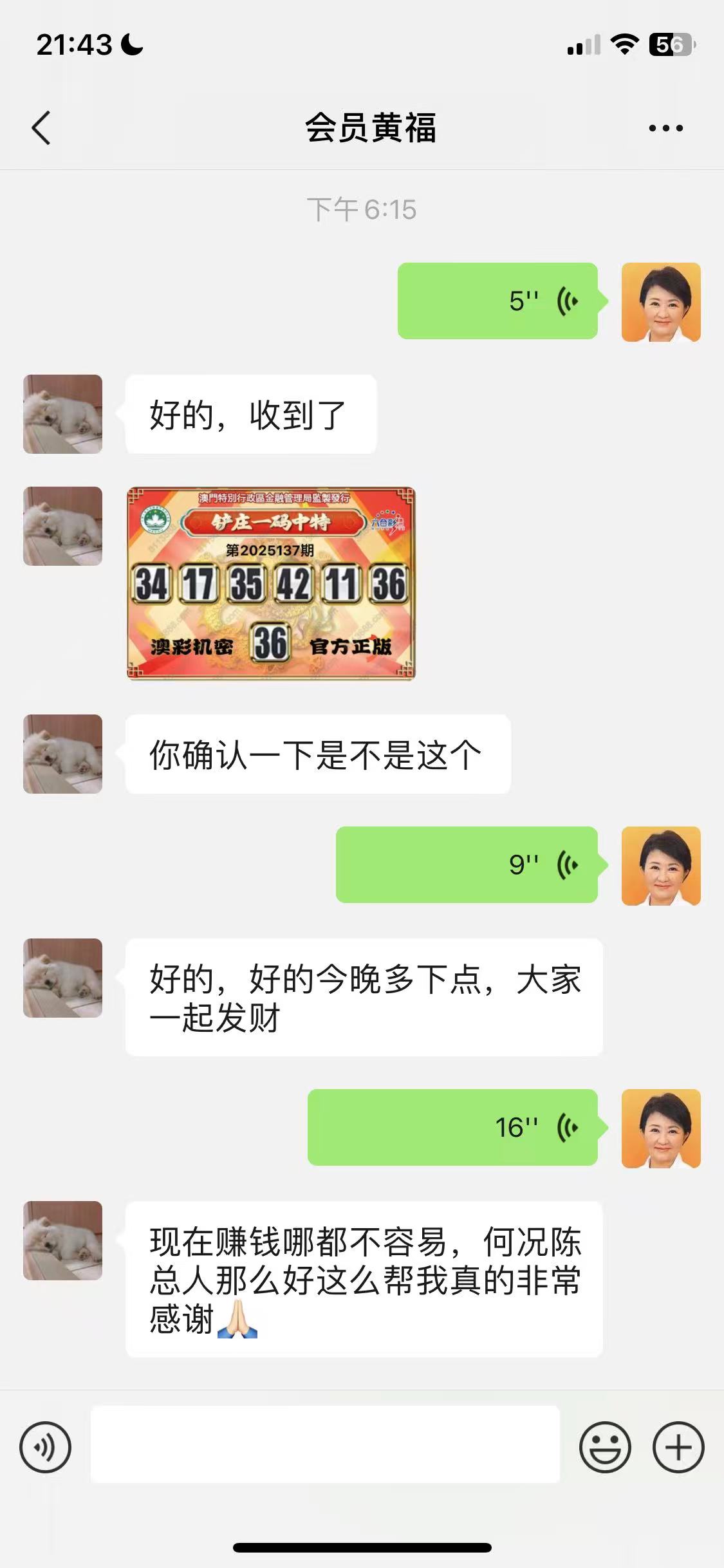Open the dog avatar beside 好的，收到了

tap(63, 414)
